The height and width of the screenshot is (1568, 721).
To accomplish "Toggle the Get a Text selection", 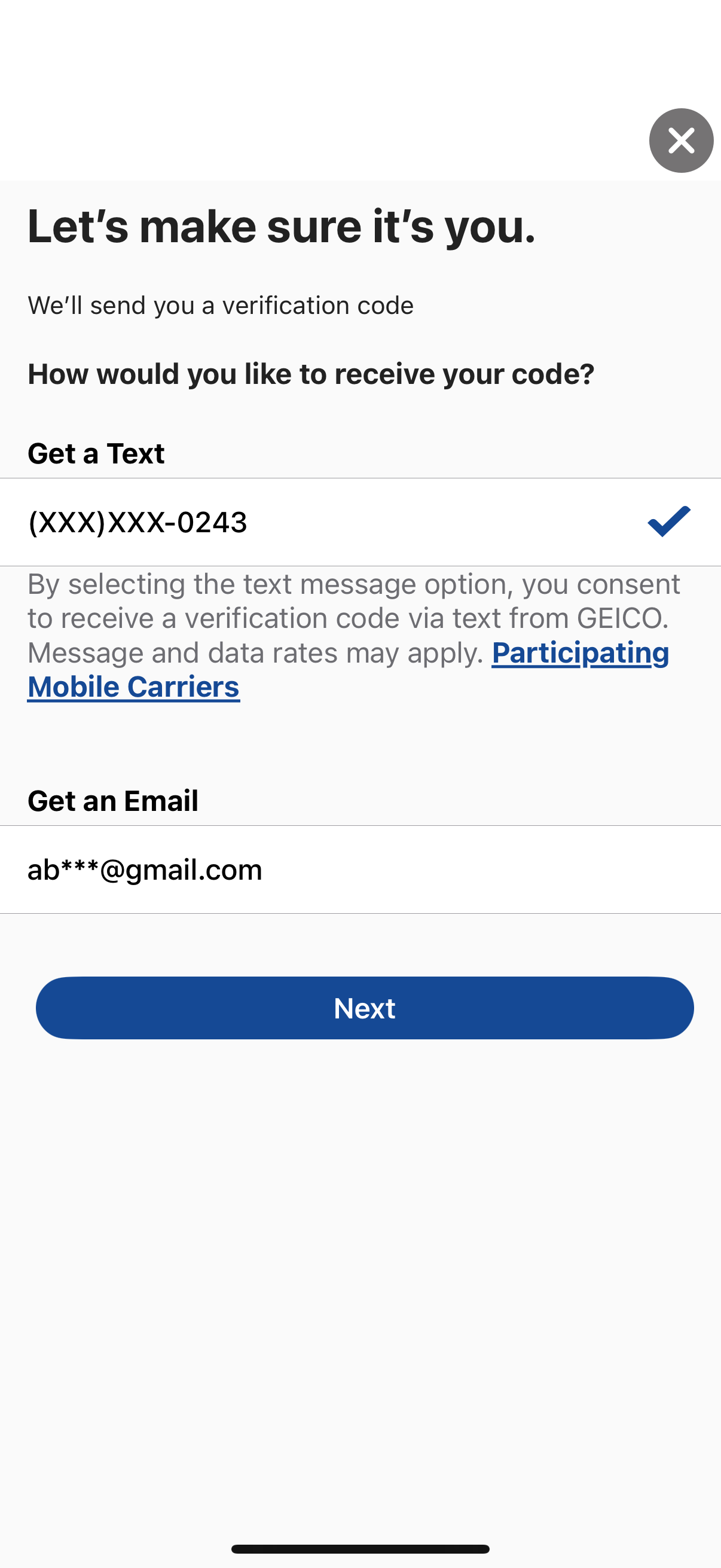I will tap(360, 521).
